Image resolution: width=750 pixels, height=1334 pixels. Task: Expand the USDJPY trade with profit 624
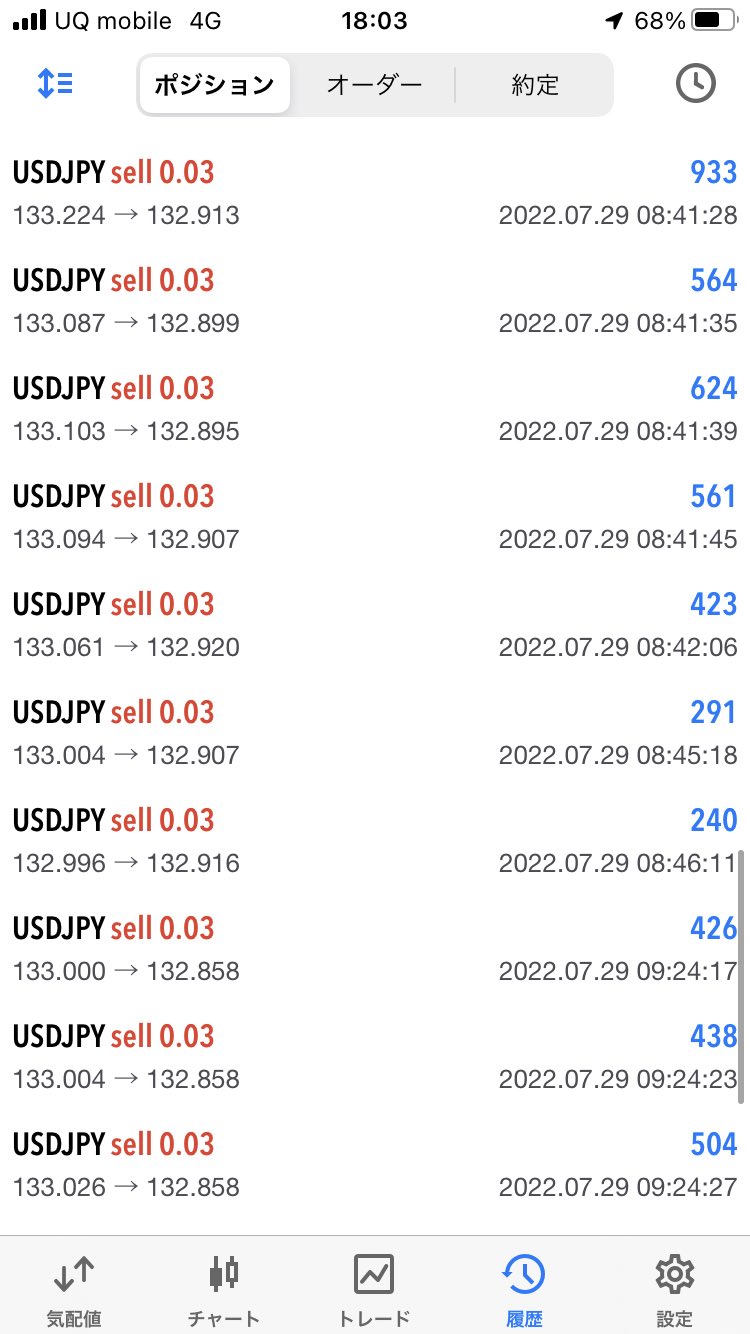pyautogui.click(x=375, y=409)
